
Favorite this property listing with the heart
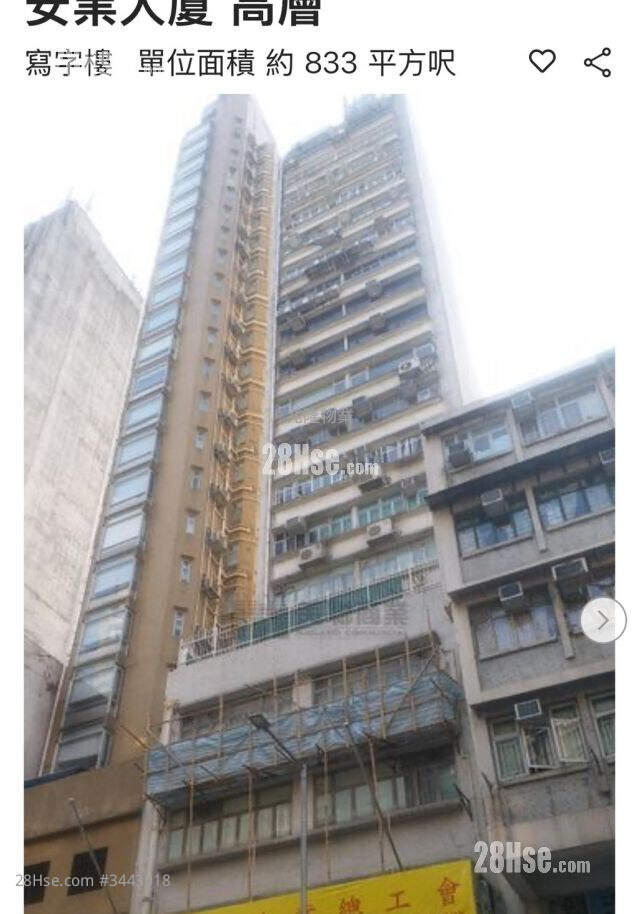[x=542, y=62]
